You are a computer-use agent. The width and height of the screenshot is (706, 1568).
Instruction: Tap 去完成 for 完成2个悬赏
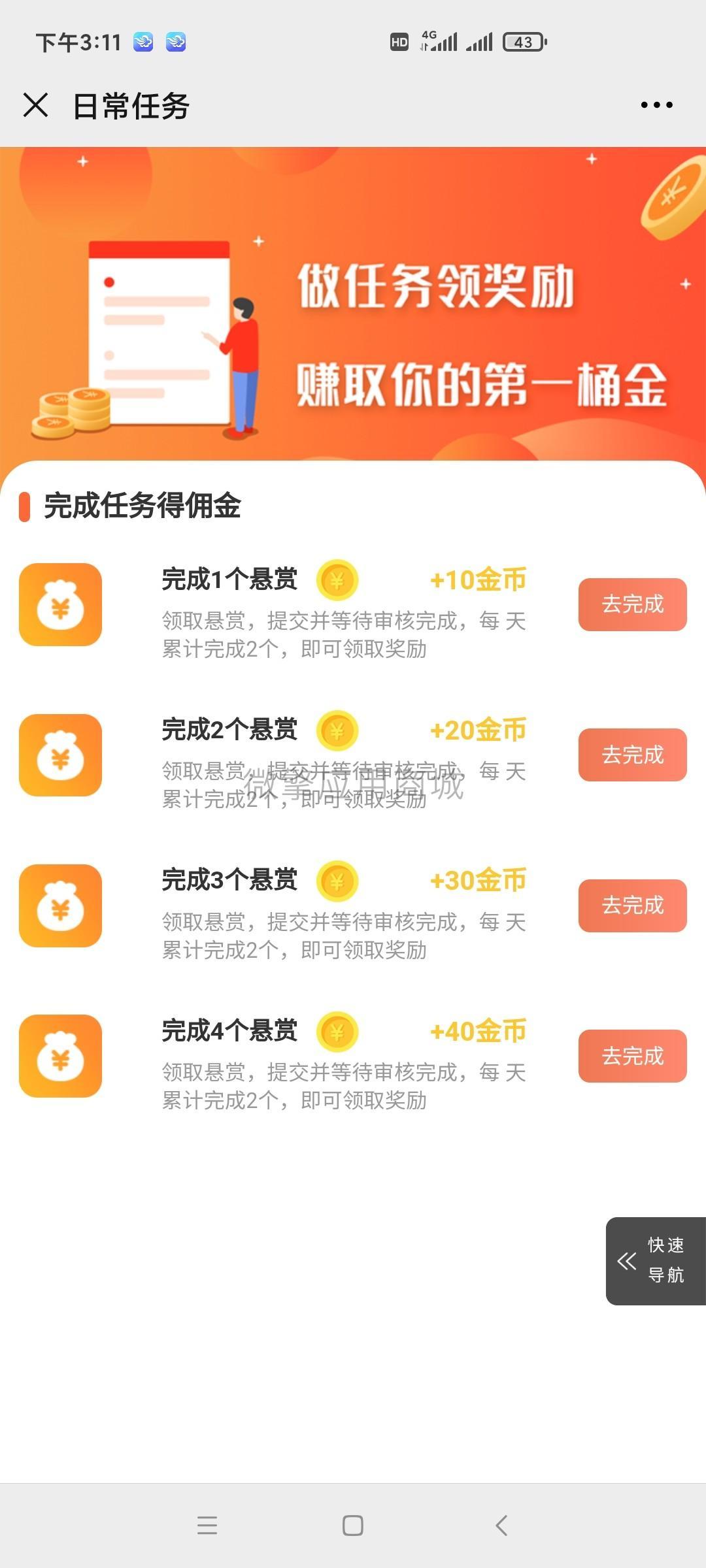click(632, 755)
